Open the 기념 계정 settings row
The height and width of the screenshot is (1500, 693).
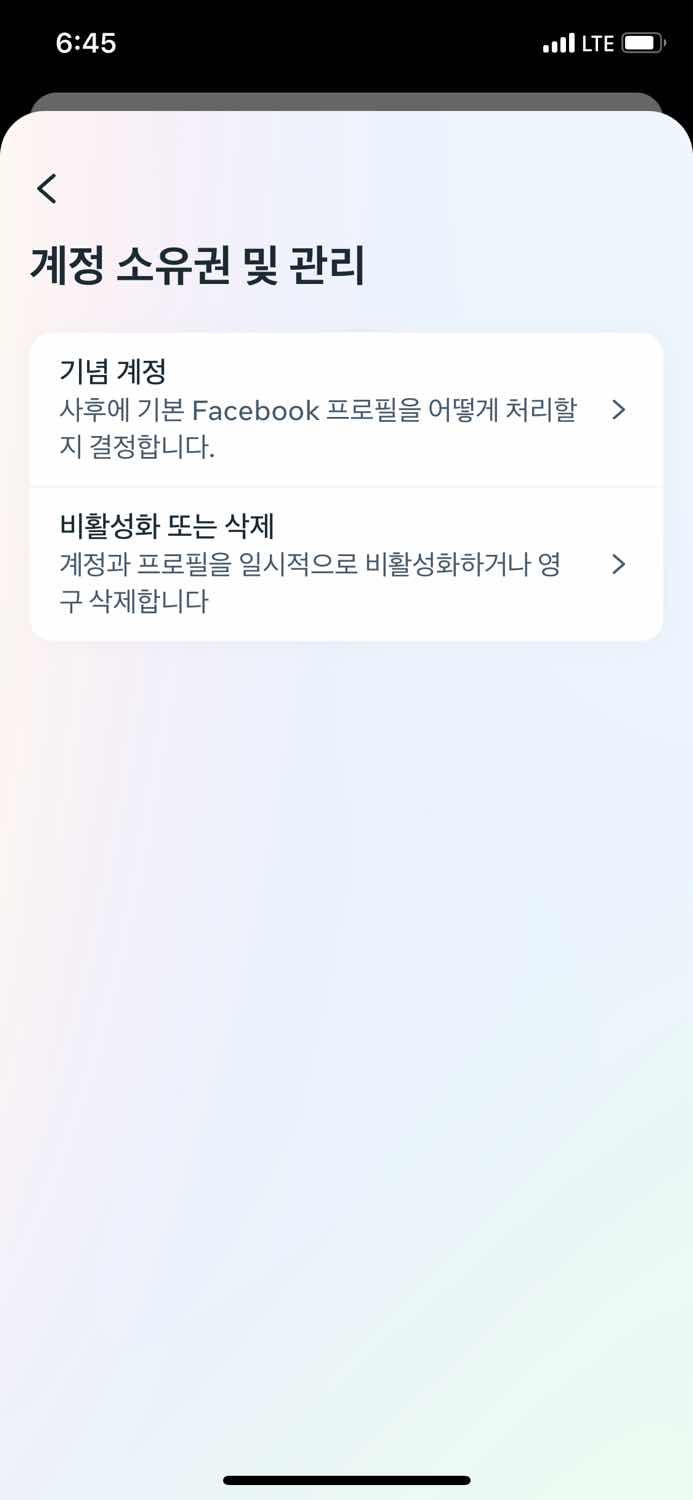(345, 410)
